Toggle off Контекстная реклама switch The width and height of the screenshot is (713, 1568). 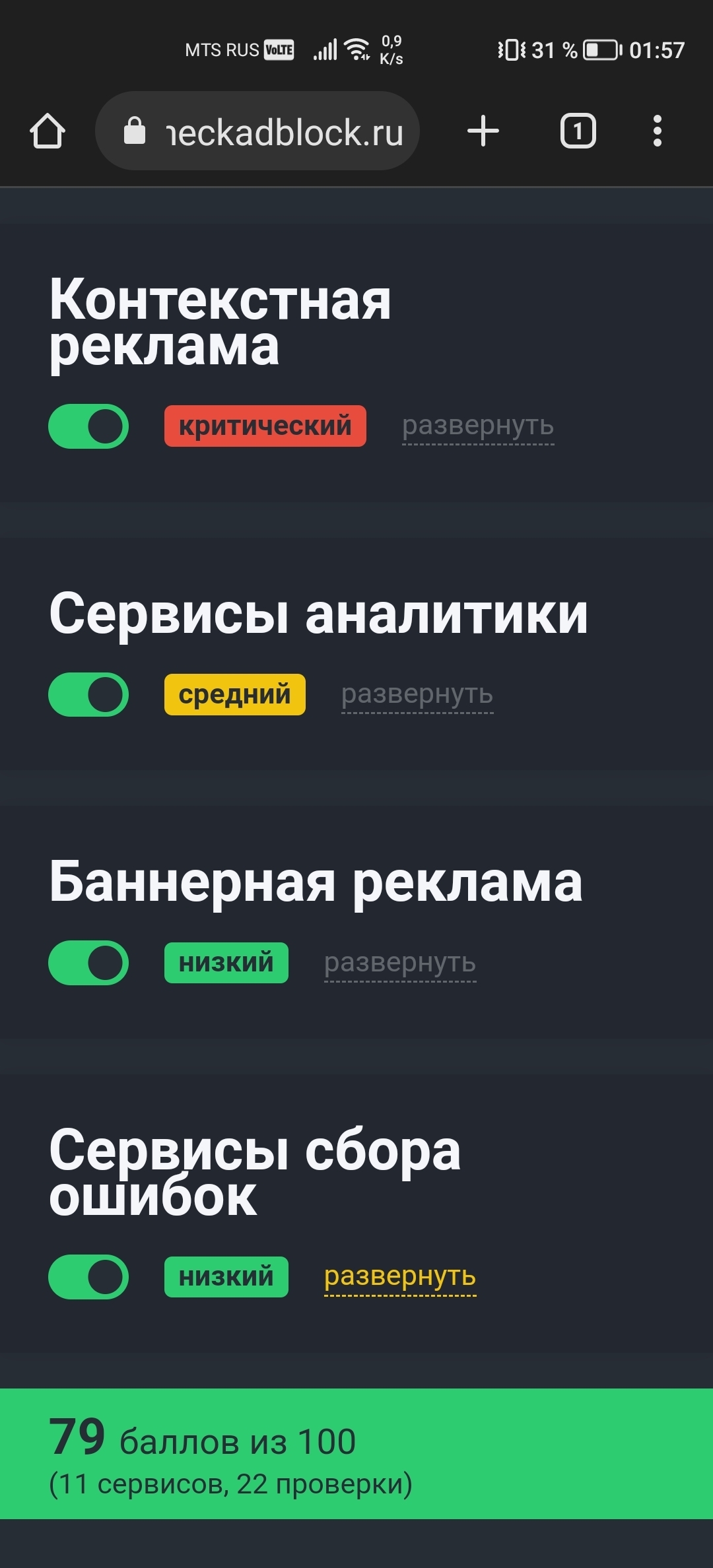tap(88, 426)
